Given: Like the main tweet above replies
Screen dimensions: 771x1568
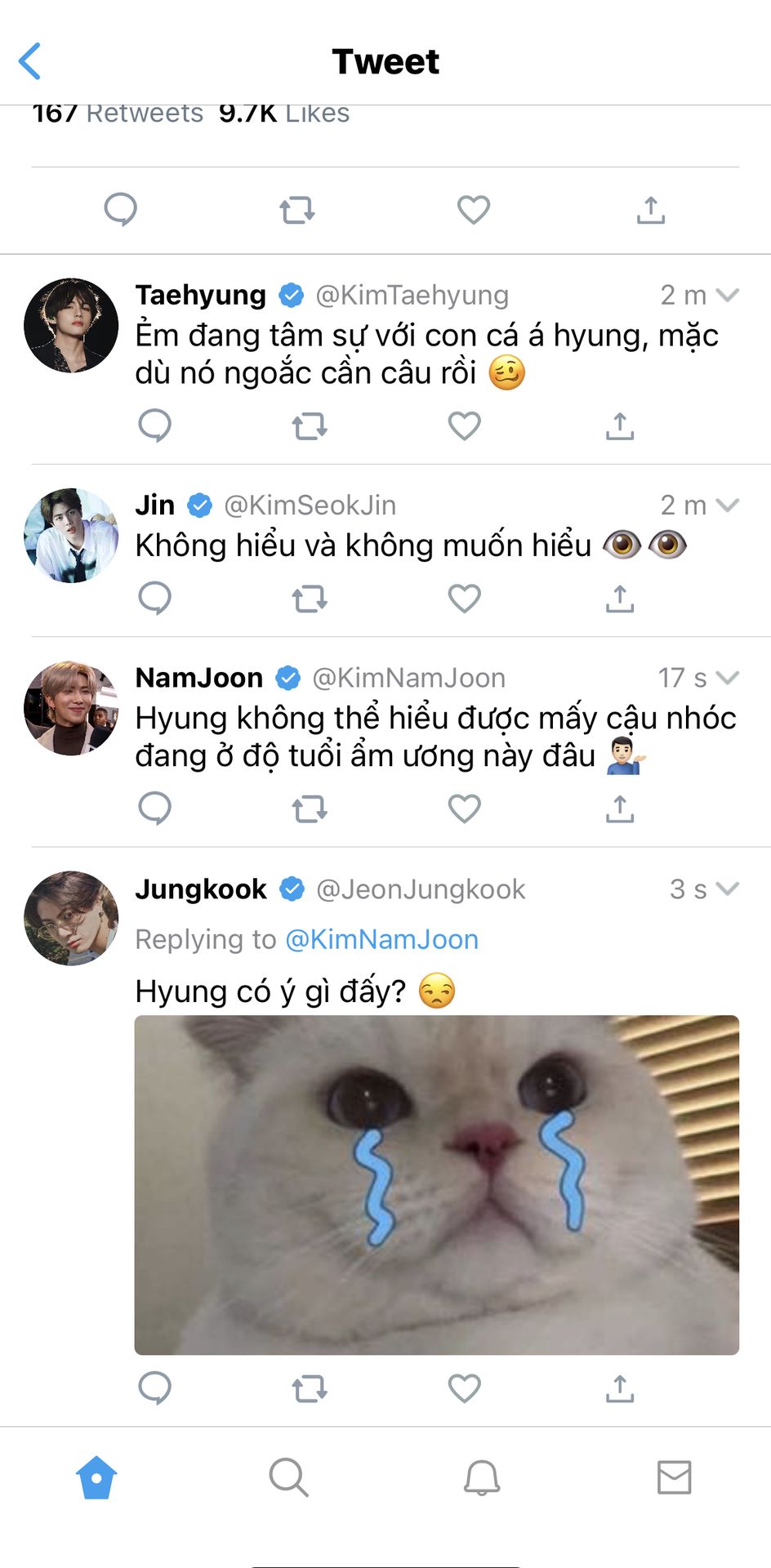Looking at the screenshot, I should pyautogui.click(x=473, y=210).
